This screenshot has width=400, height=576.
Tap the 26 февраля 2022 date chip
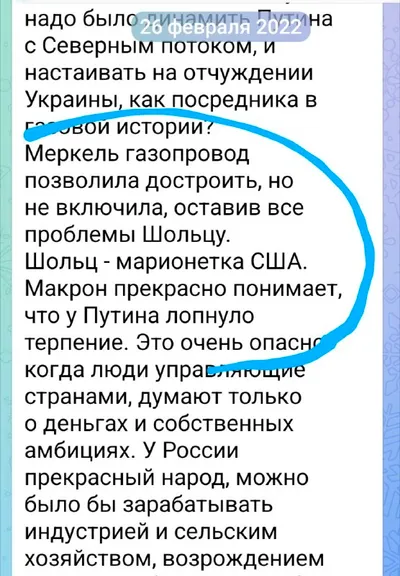pos(221,28)
